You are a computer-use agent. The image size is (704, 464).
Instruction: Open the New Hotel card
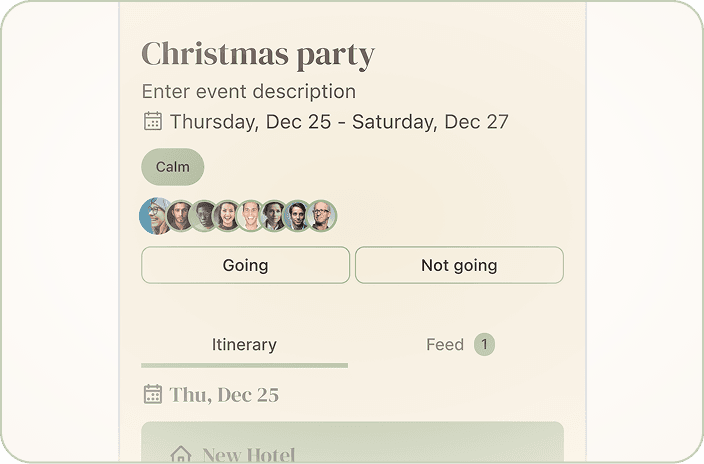coord(352,445)
